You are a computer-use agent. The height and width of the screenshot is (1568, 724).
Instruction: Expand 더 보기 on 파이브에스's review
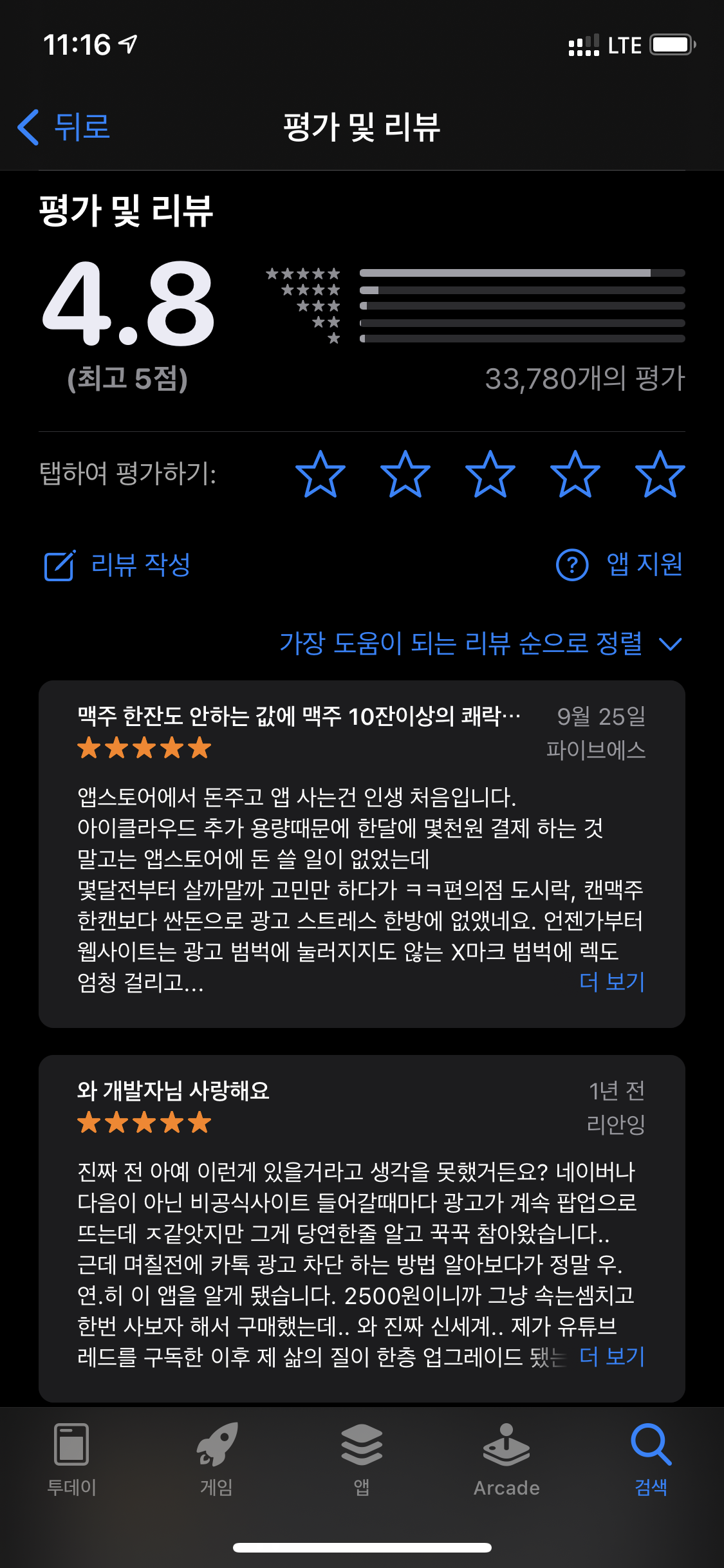pyautogui.click(x=611, y=982)
